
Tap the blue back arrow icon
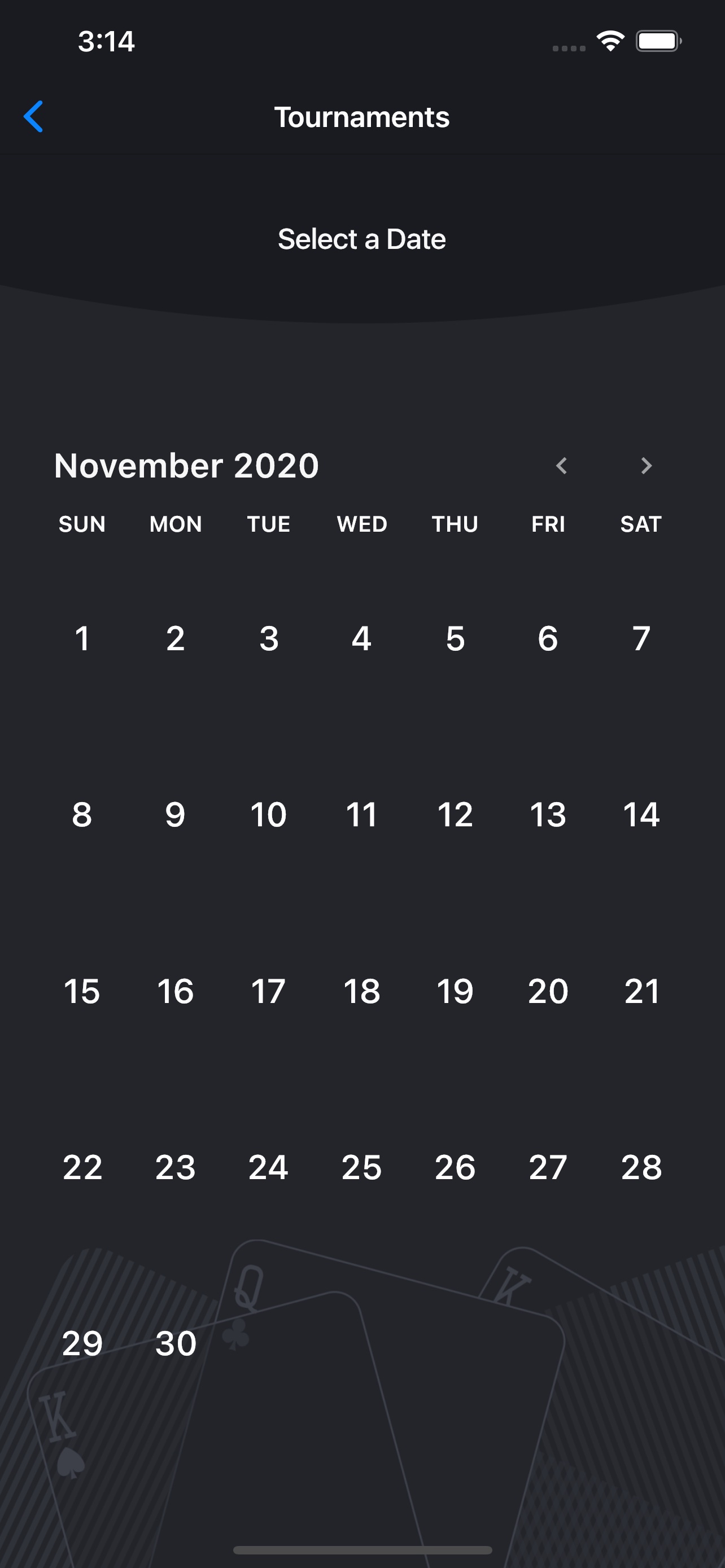click(x=34, y=117)
